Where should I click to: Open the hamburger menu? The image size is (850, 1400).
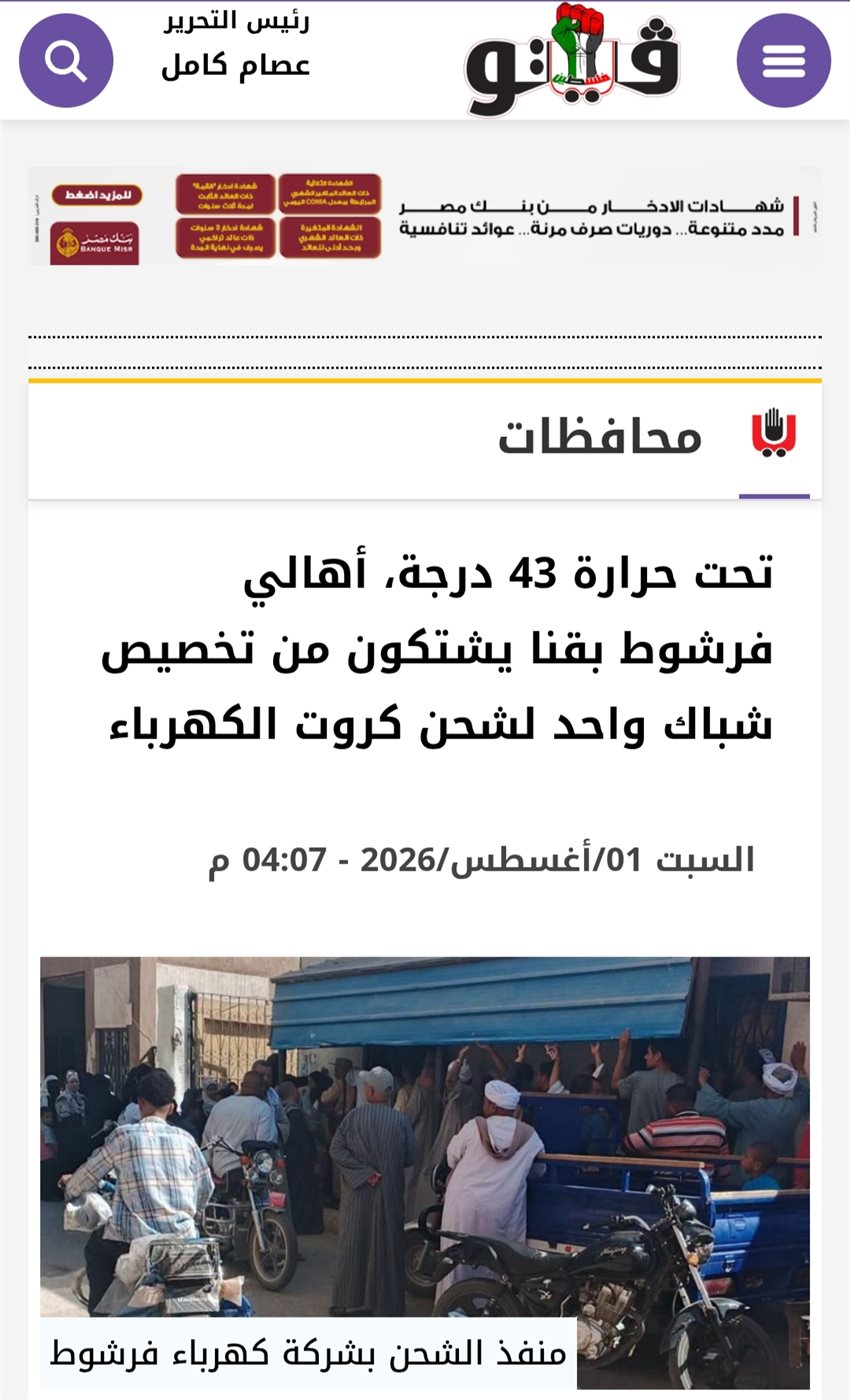[x=784, y=60]
